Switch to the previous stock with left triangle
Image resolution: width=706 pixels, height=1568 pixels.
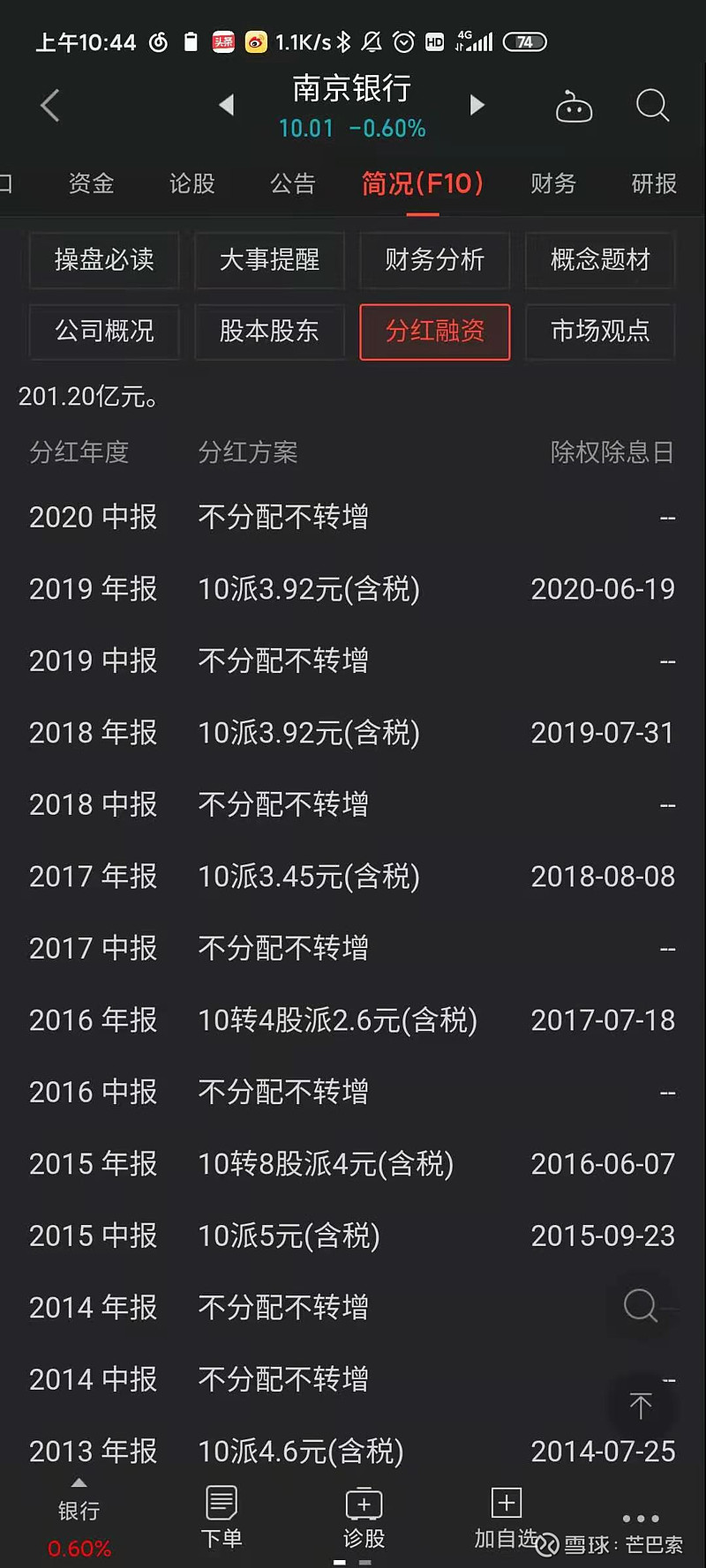coord(227,105)
